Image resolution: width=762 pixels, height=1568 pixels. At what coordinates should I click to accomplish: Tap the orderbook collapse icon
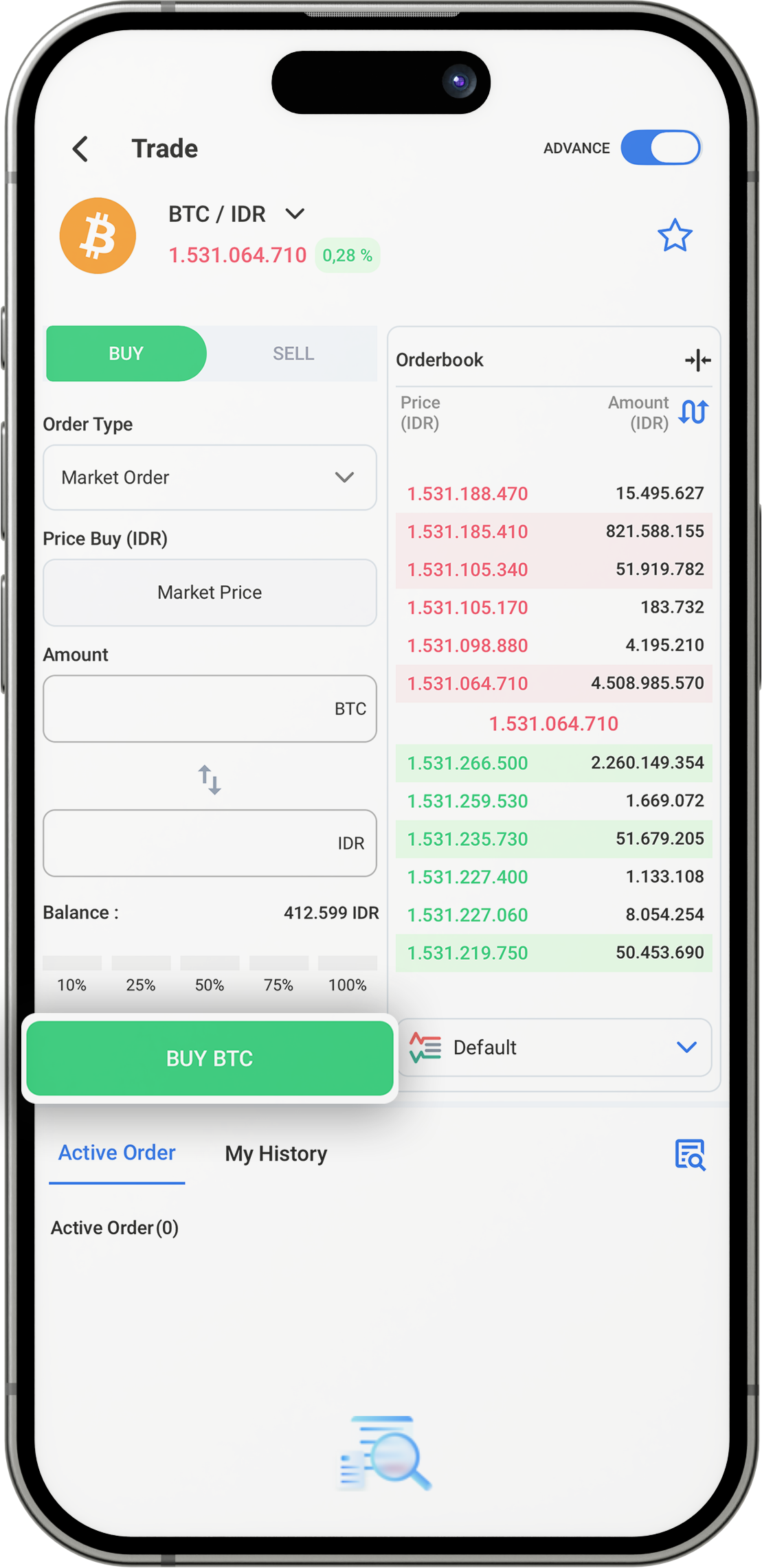click(x=697, y=360)
